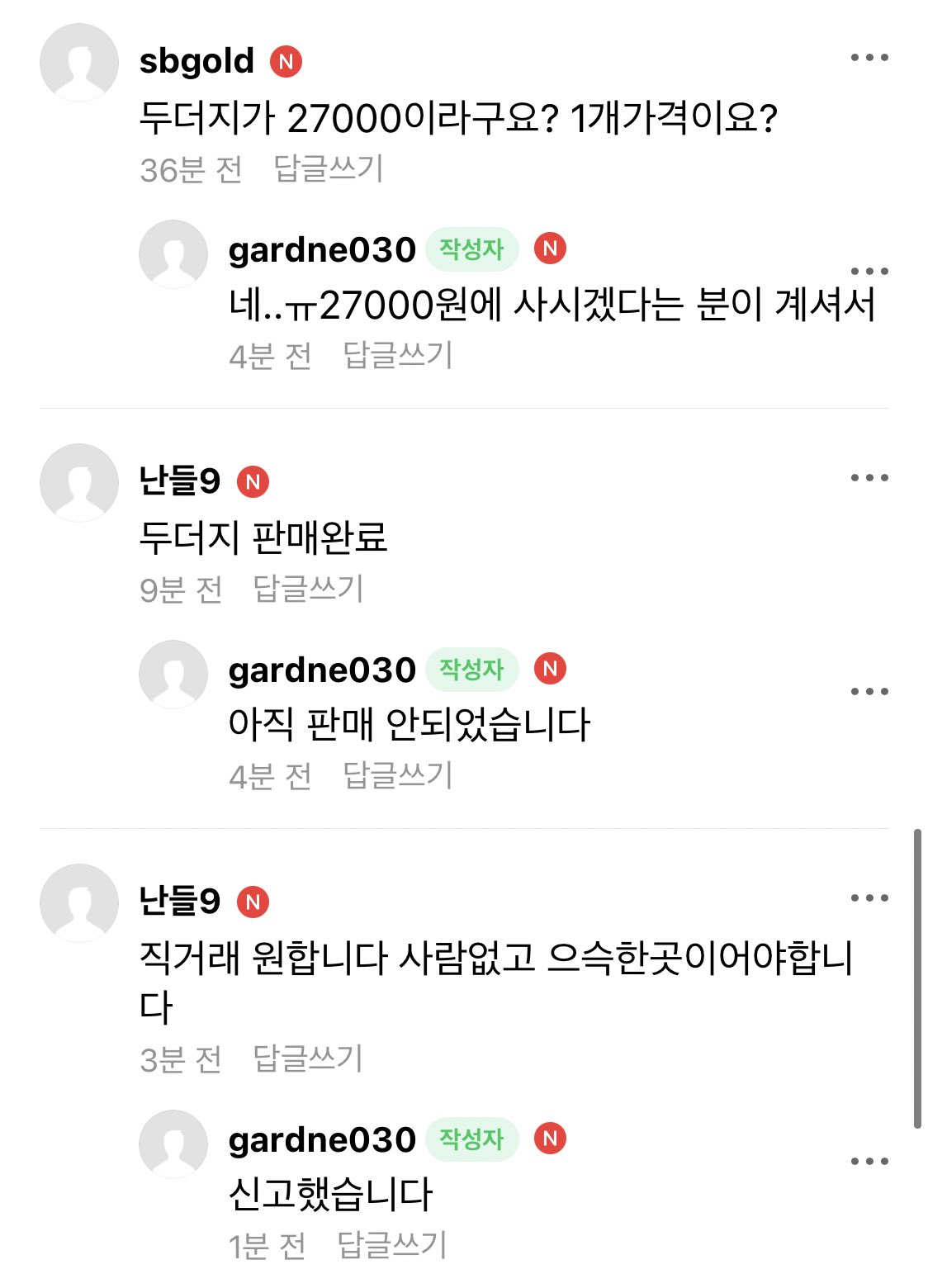Tap 답글쓰기 under the 직거래 원합니다 comment
Image resolution: width=928 pixels, height=1288 pixels.
308,1058
